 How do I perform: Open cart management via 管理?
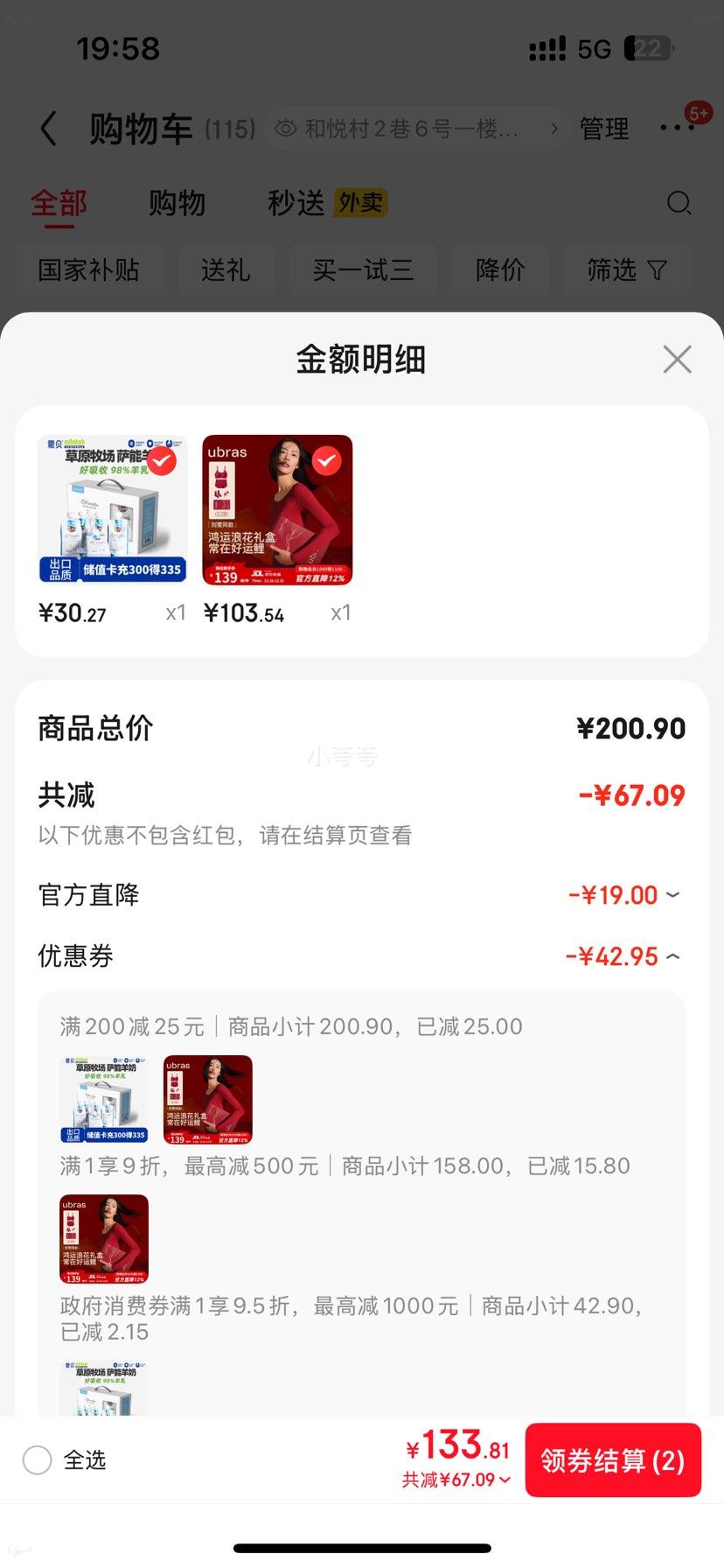pyautogui.click(x=603, y=128)
